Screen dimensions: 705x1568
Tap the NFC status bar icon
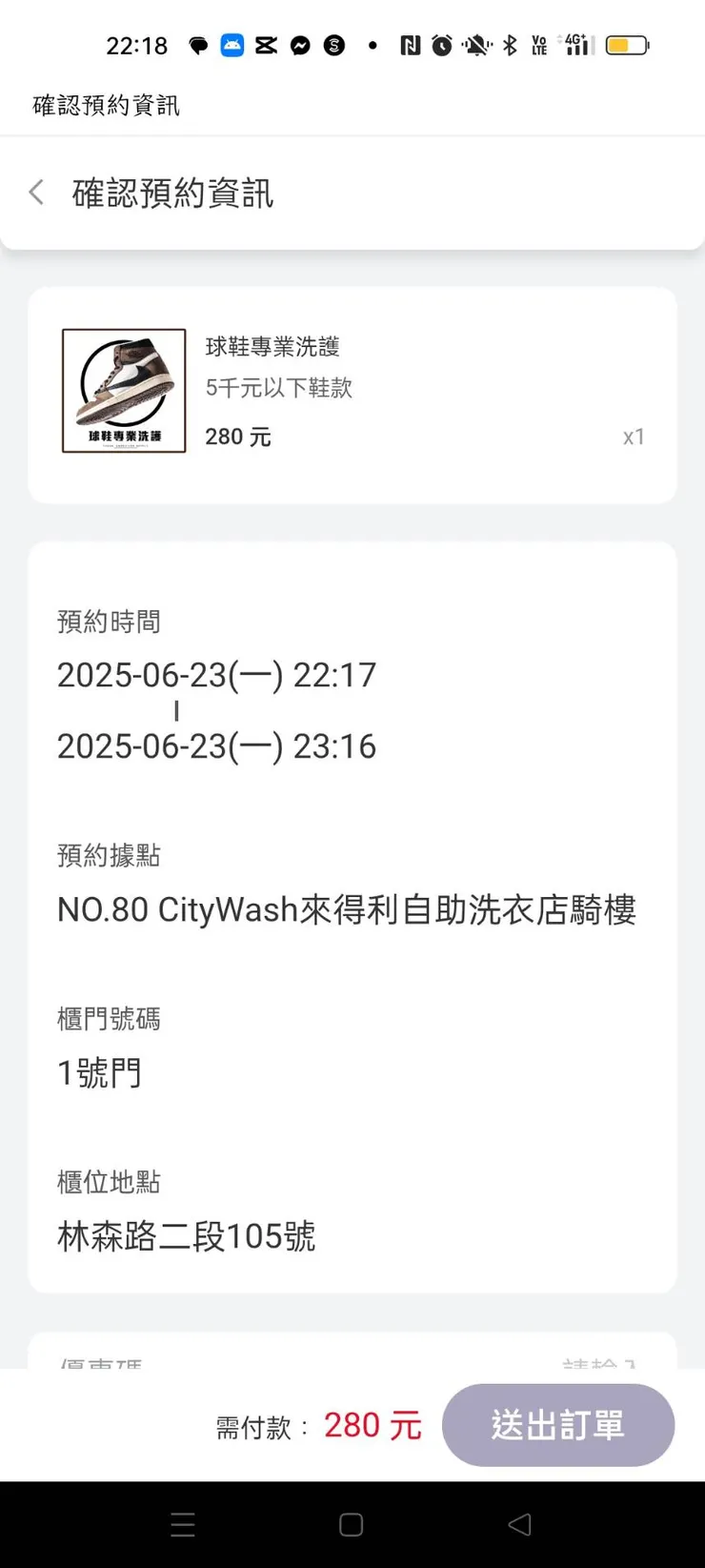(x=413, y=46)
